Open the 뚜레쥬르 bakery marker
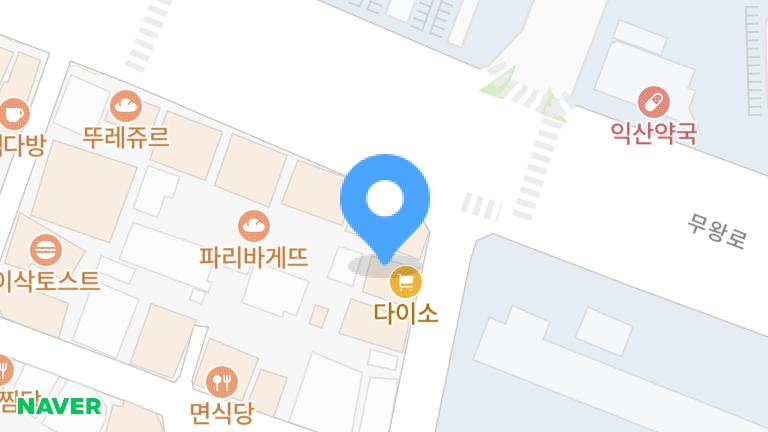Viewport: 768px width, 432px height. pos(126,105)
